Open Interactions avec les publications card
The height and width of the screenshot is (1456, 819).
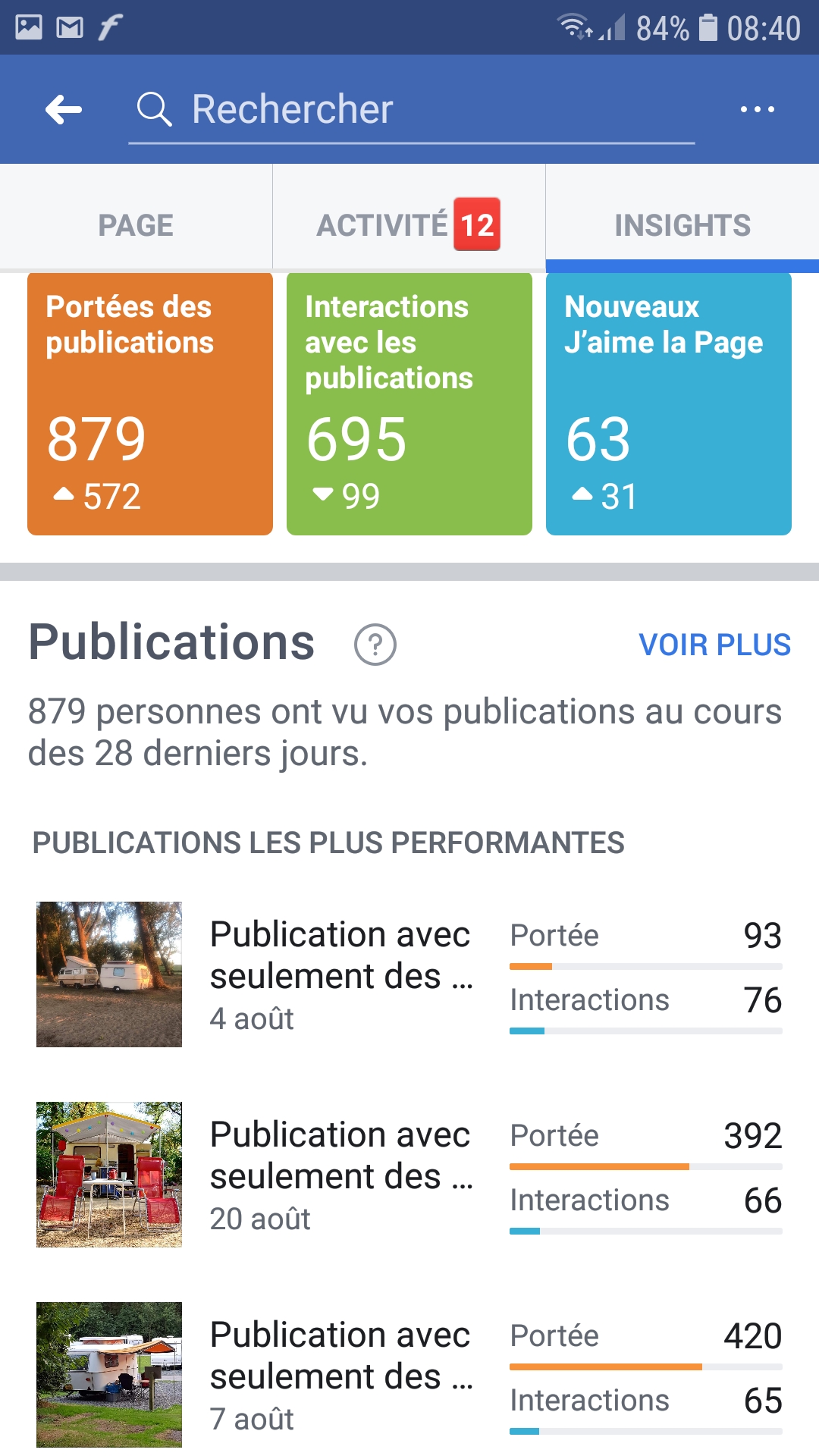[x=409, y=403]
